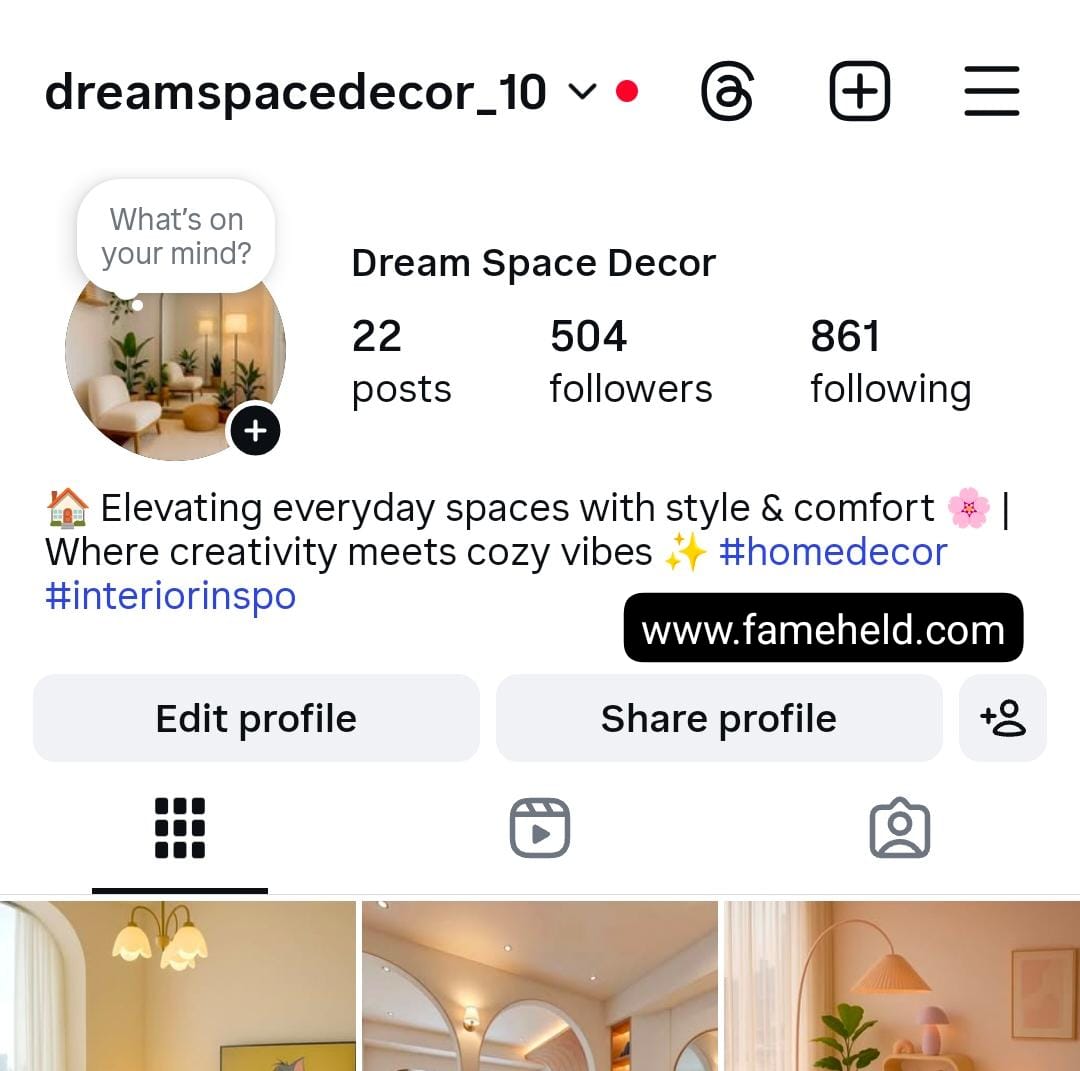Tap Share profile
The height and width of the screenshot is (1071, 1080).
tap(718, 718)
